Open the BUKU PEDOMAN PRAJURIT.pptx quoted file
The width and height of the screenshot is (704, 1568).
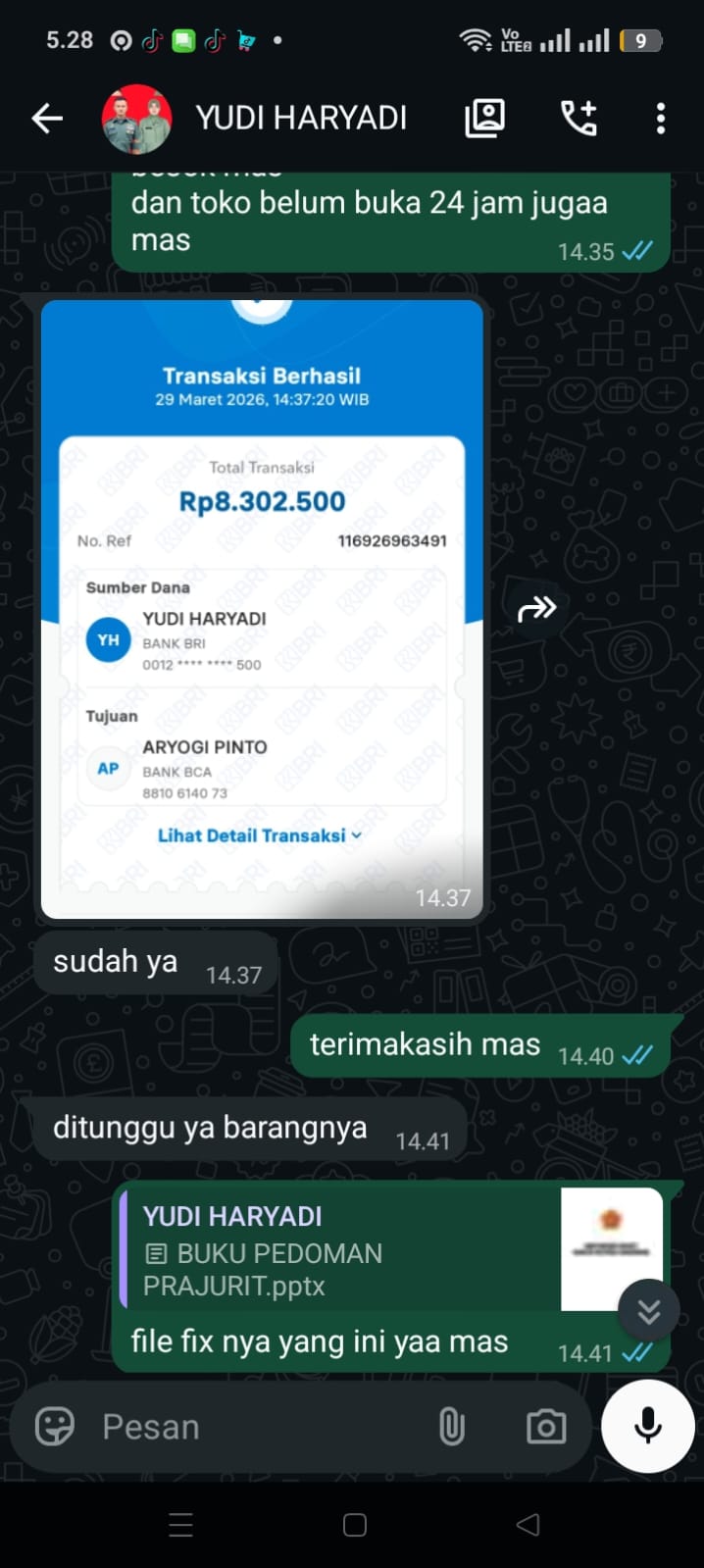(x=391, y=1247)
